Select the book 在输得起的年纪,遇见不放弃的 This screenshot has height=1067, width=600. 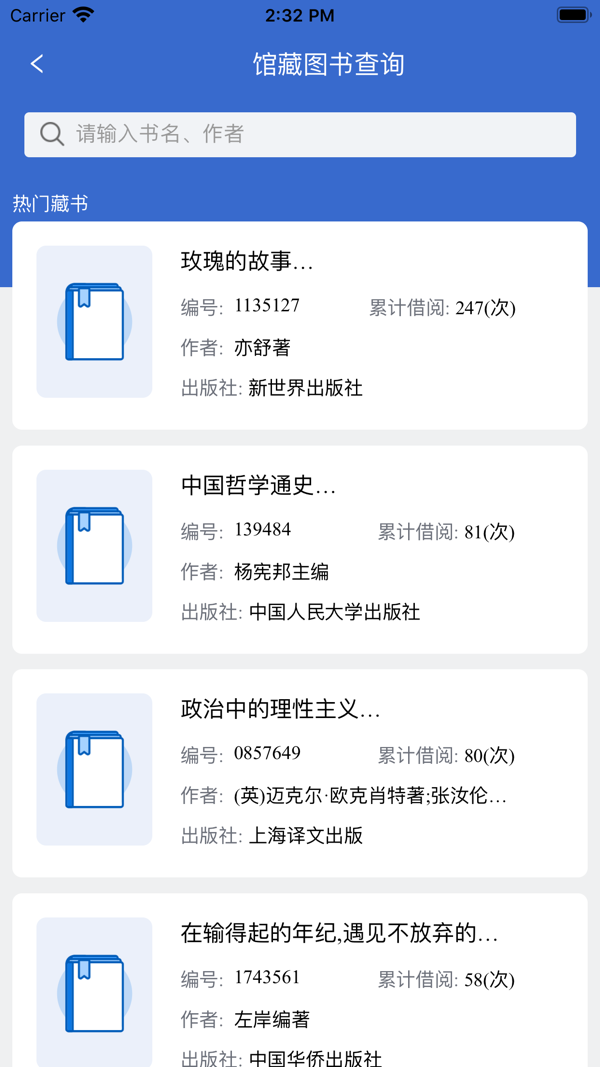click(x=300, y=985)
